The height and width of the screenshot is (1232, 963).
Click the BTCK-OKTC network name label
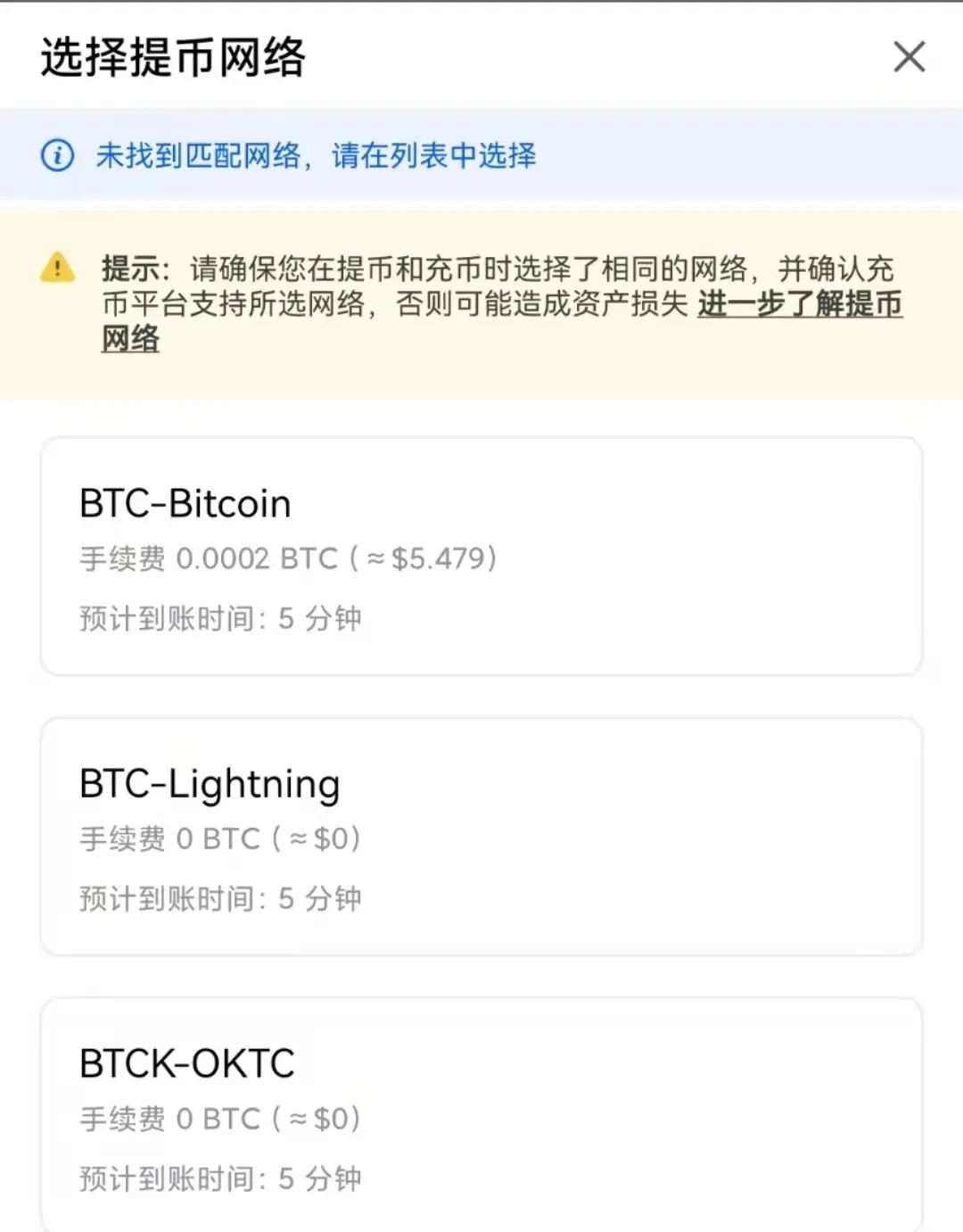click(186, 1063)
